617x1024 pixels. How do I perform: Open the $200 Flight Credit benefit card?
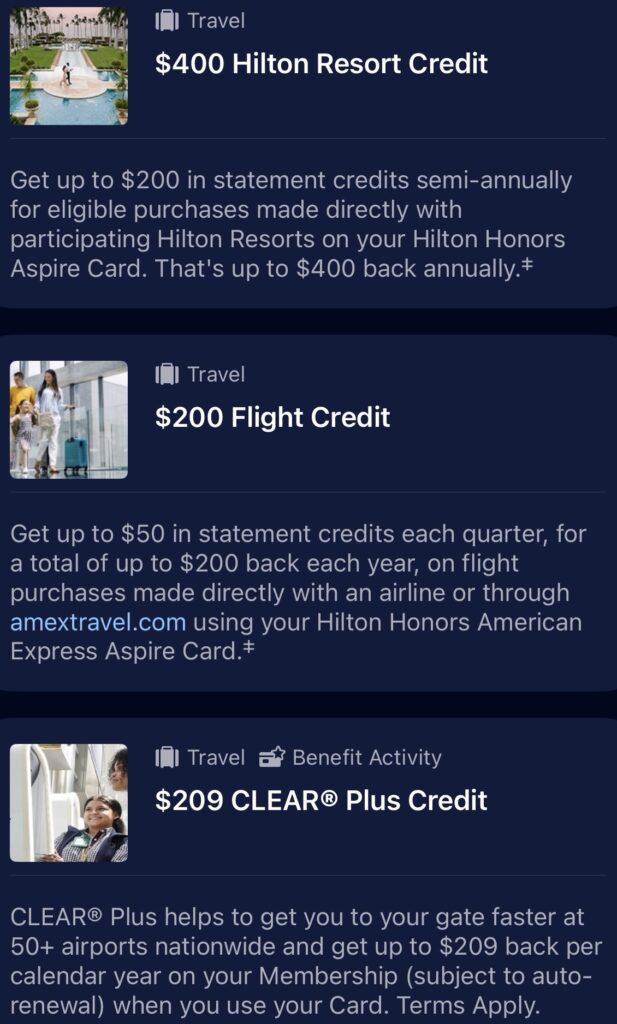click(x=272, y=417)
